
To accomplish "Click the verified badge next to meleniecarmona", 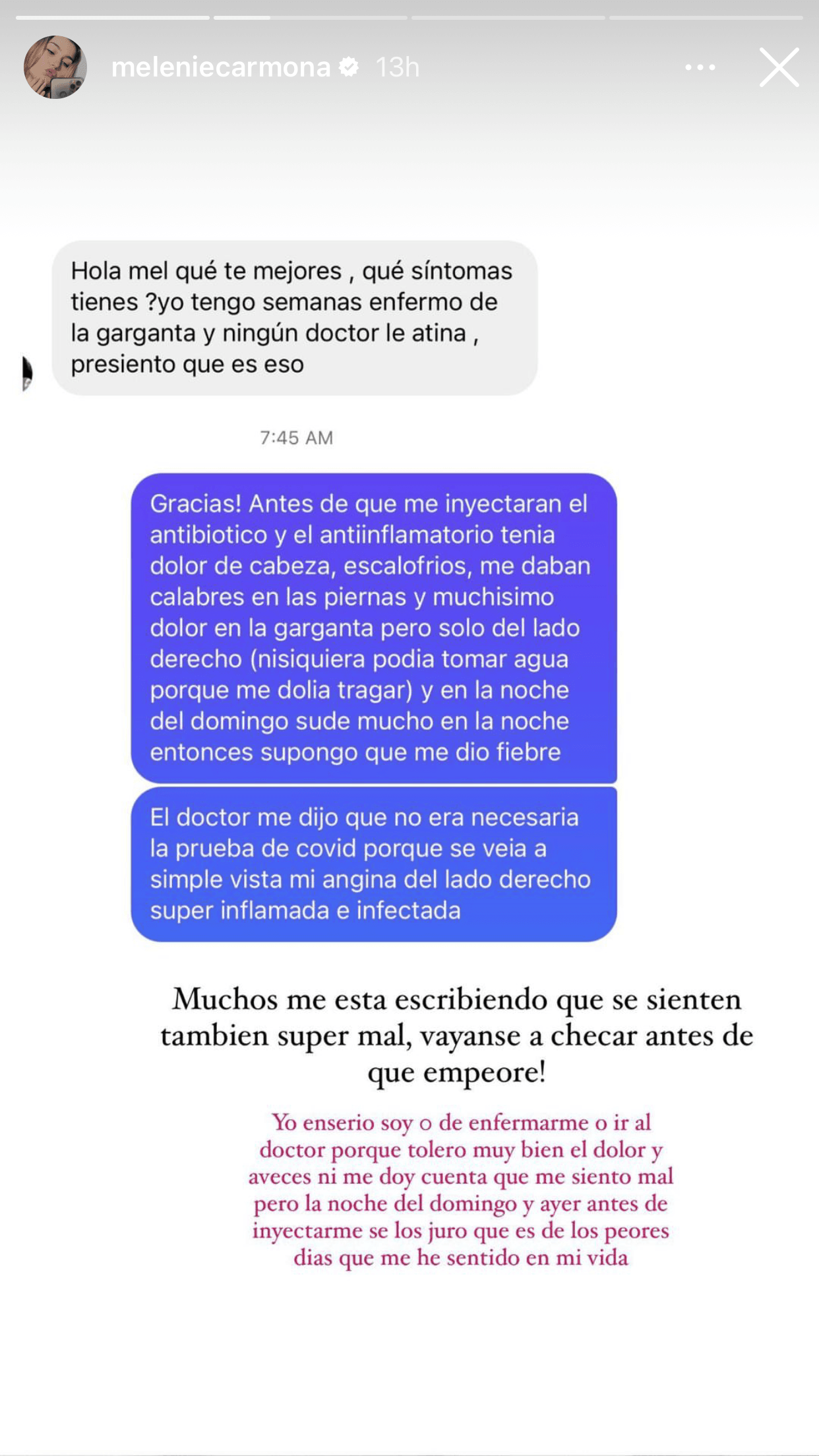I will (x=348, y=67).
